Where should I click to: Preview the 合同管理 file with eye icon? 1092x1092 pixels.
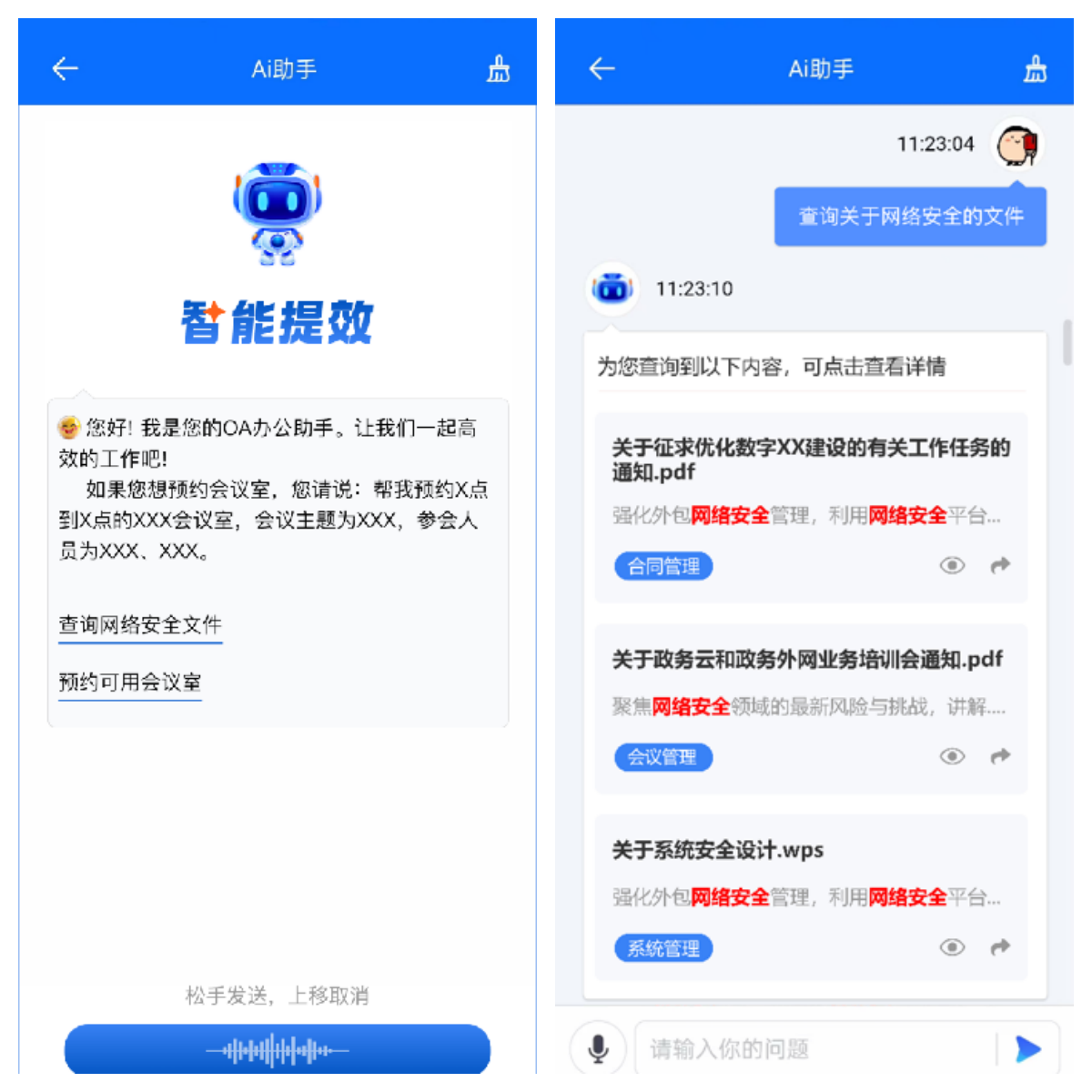pos(952,566)
